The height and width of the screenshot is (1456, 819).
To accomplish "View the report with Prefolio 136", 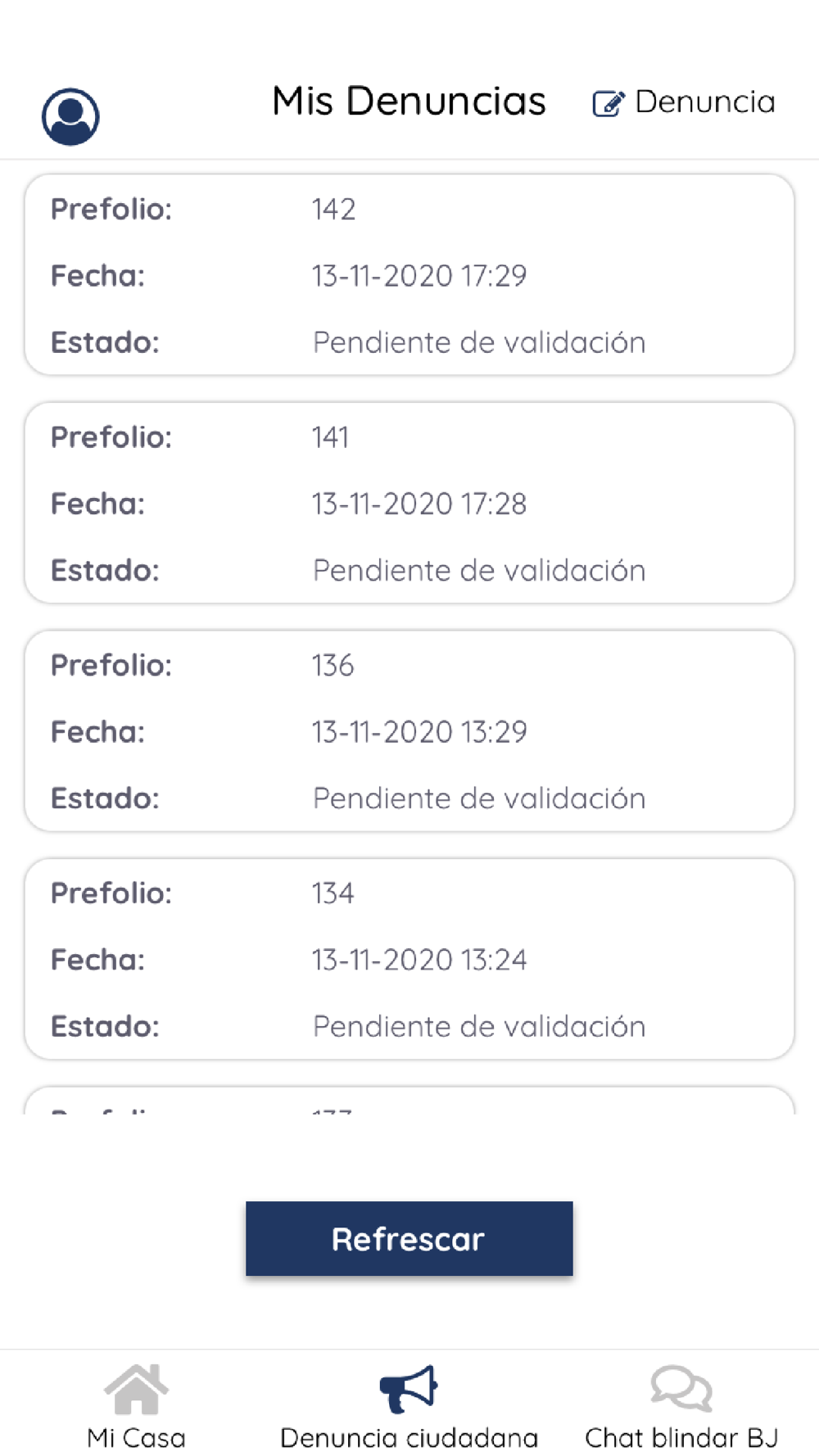I will [x=409, y=731].
